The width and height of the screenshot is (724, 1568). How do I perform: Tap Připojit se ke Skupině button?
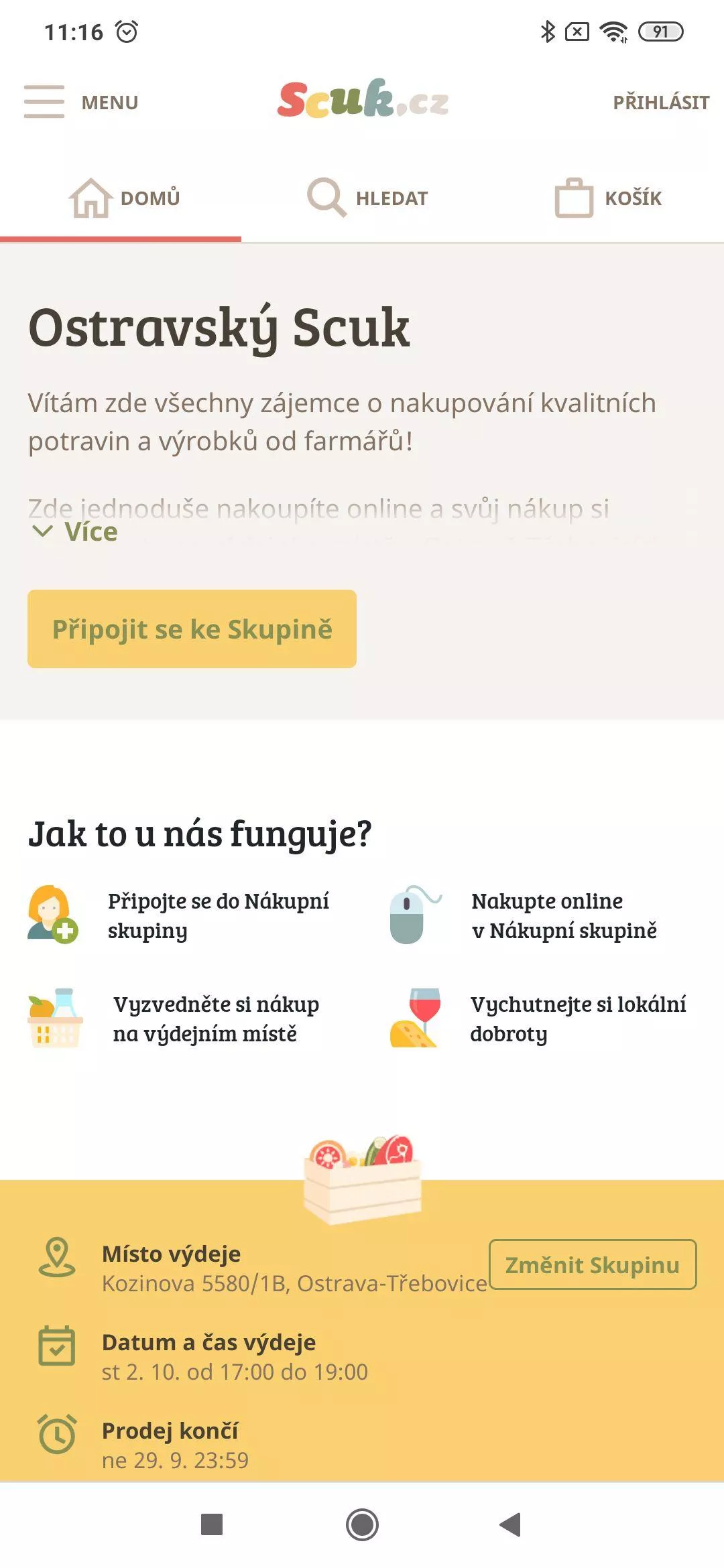192,629
